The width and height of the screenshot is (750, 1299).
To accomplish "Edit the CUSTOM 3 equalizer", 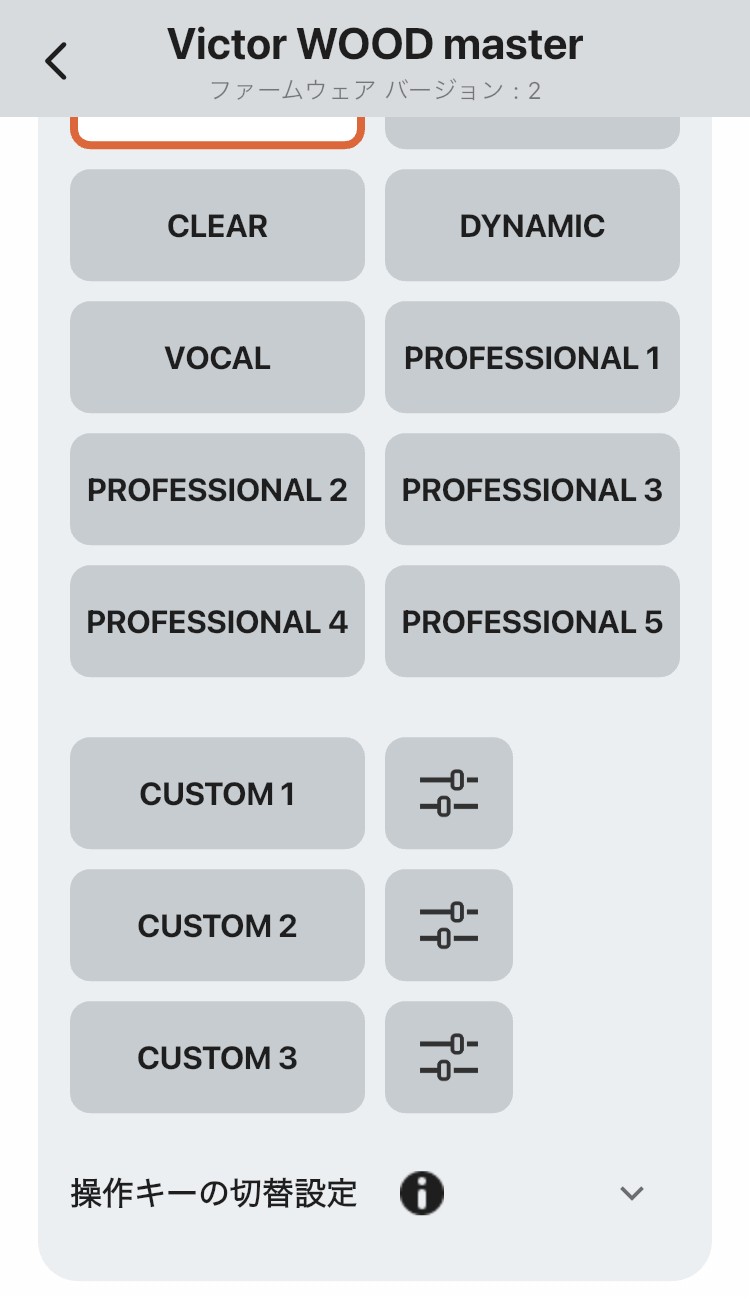I will point(448,1058).
